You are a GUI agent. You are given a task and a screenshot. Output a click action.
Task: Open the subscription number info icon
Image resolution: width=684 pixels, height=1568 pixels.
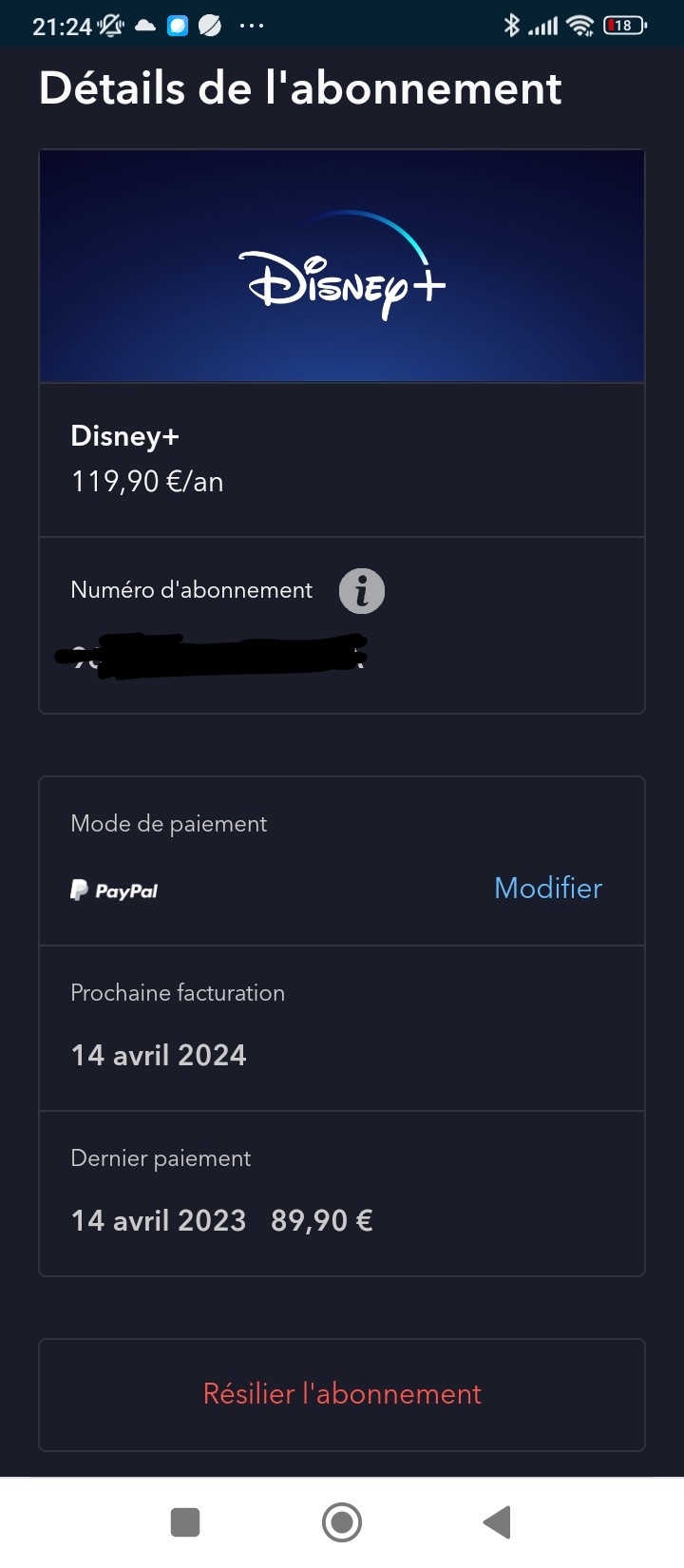(x=362, y=591)
